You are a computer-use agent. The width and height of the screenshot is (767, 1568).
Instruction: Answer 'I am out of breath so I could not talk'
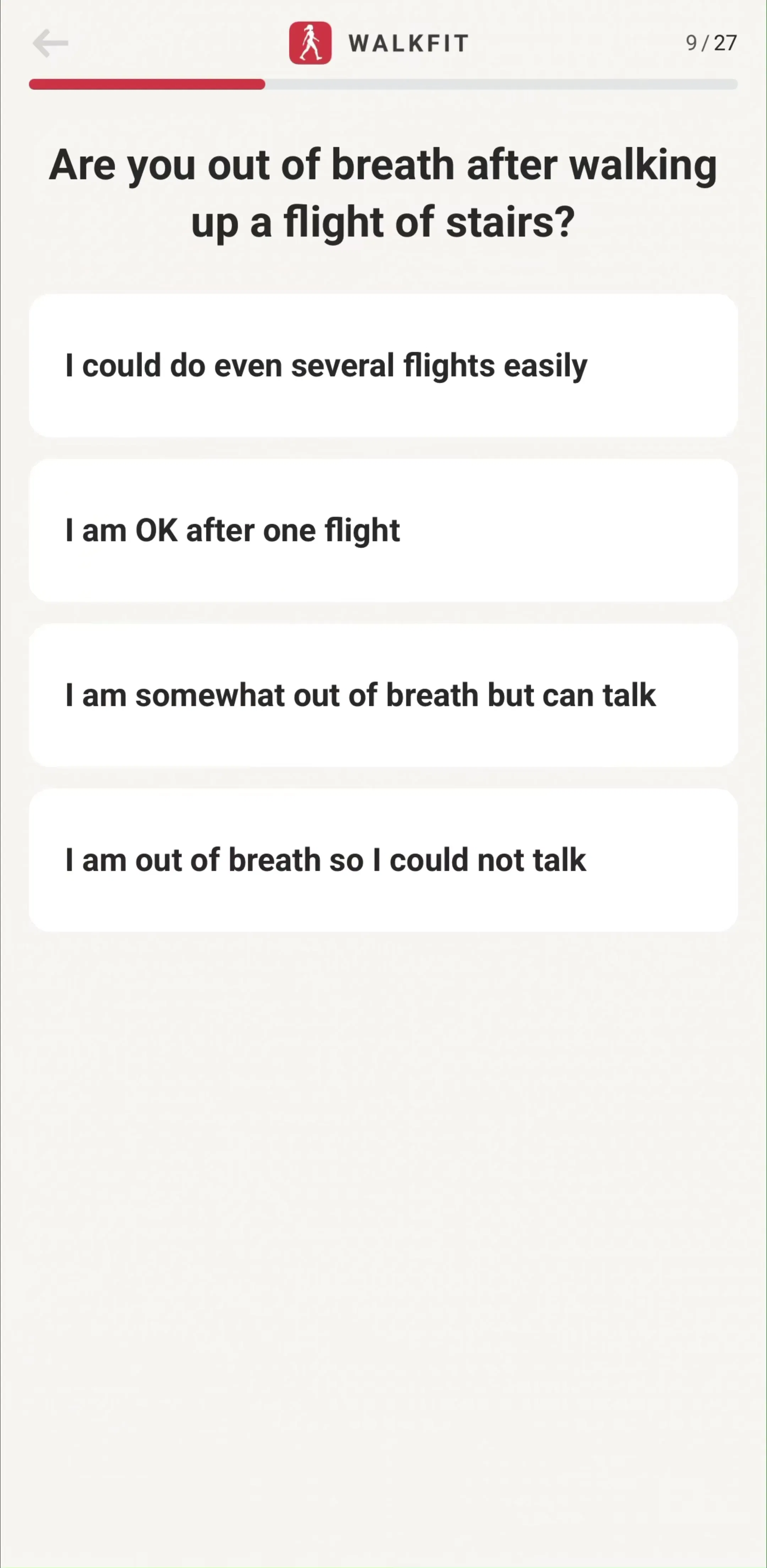[383, 860]
